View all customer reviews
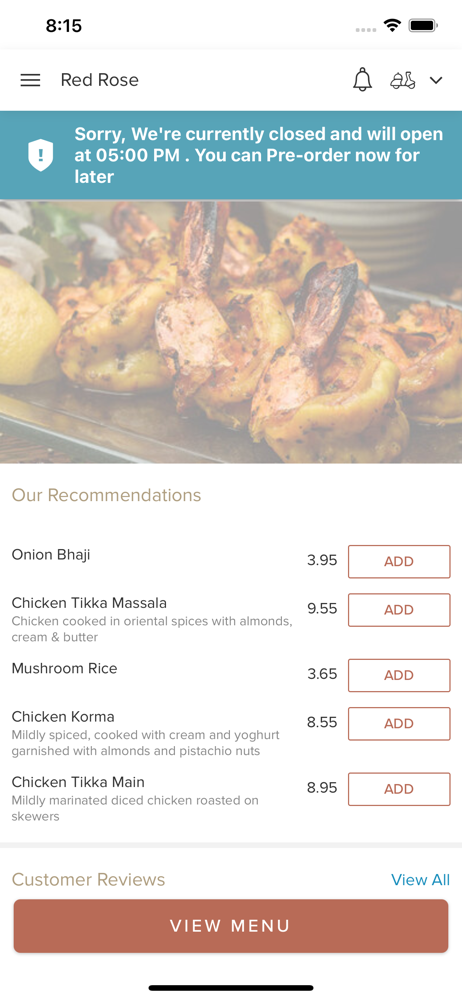 (x=420, y=879)
